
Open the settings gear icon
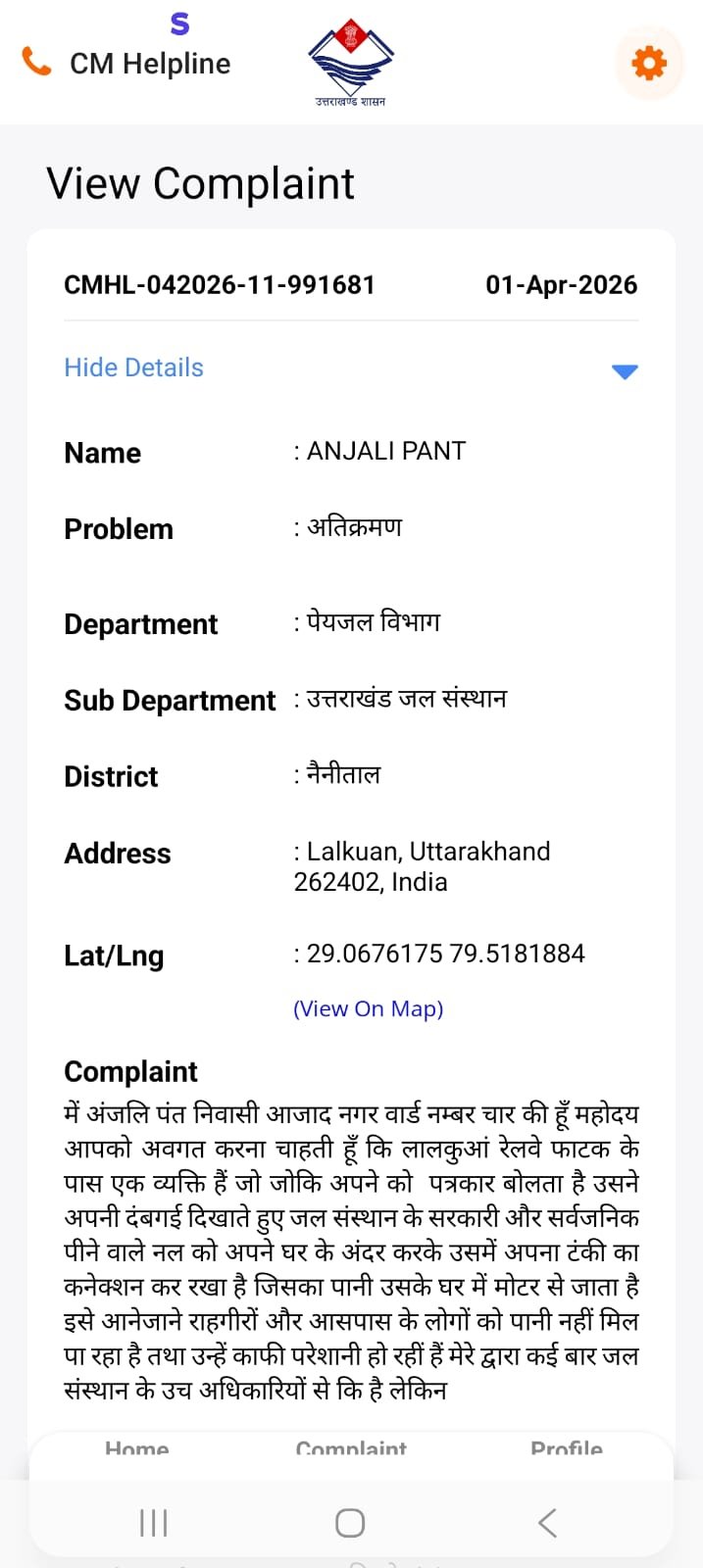click(x=649, y=64)
